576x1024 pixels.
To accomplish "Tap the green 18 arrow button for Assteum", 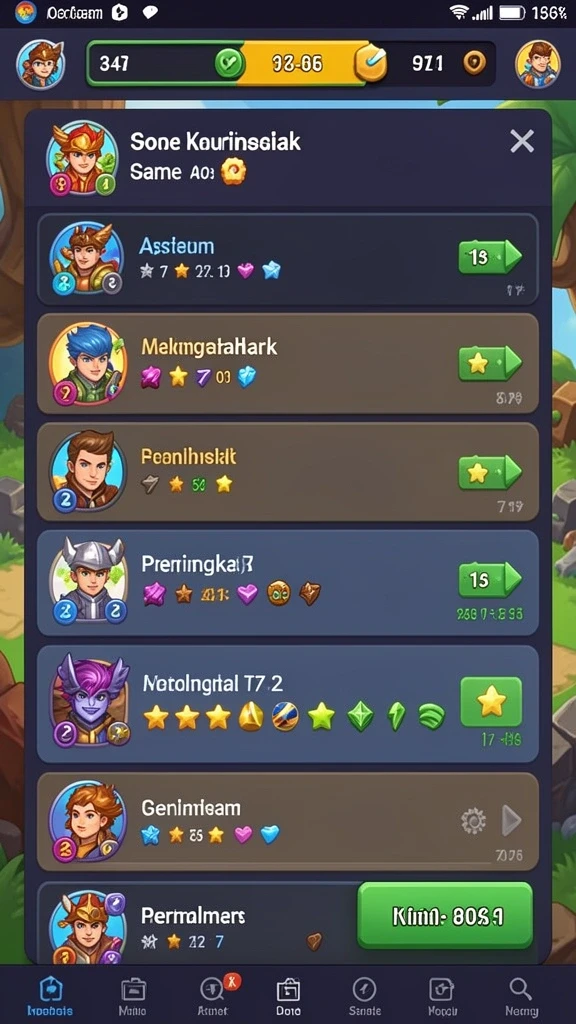I will tap(490, 257).
